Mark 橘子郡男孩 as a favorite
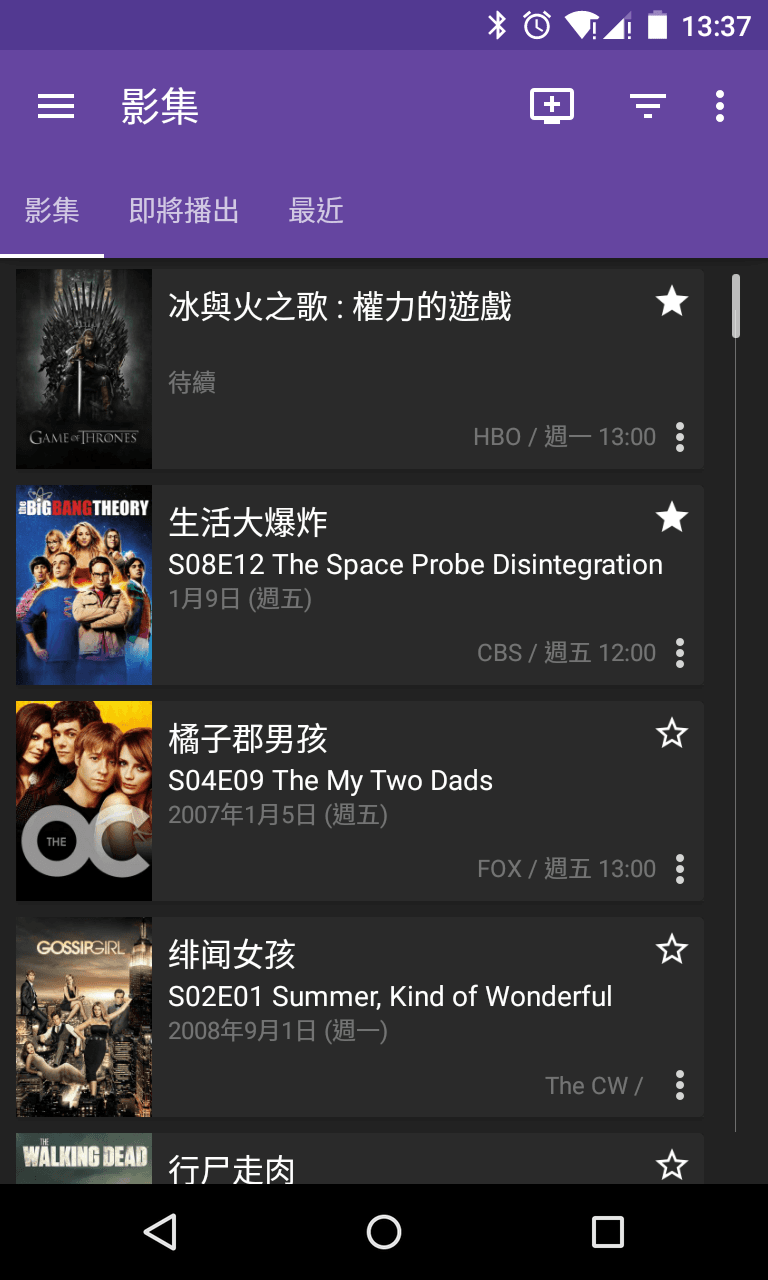768x1280 pixels. 672,733
